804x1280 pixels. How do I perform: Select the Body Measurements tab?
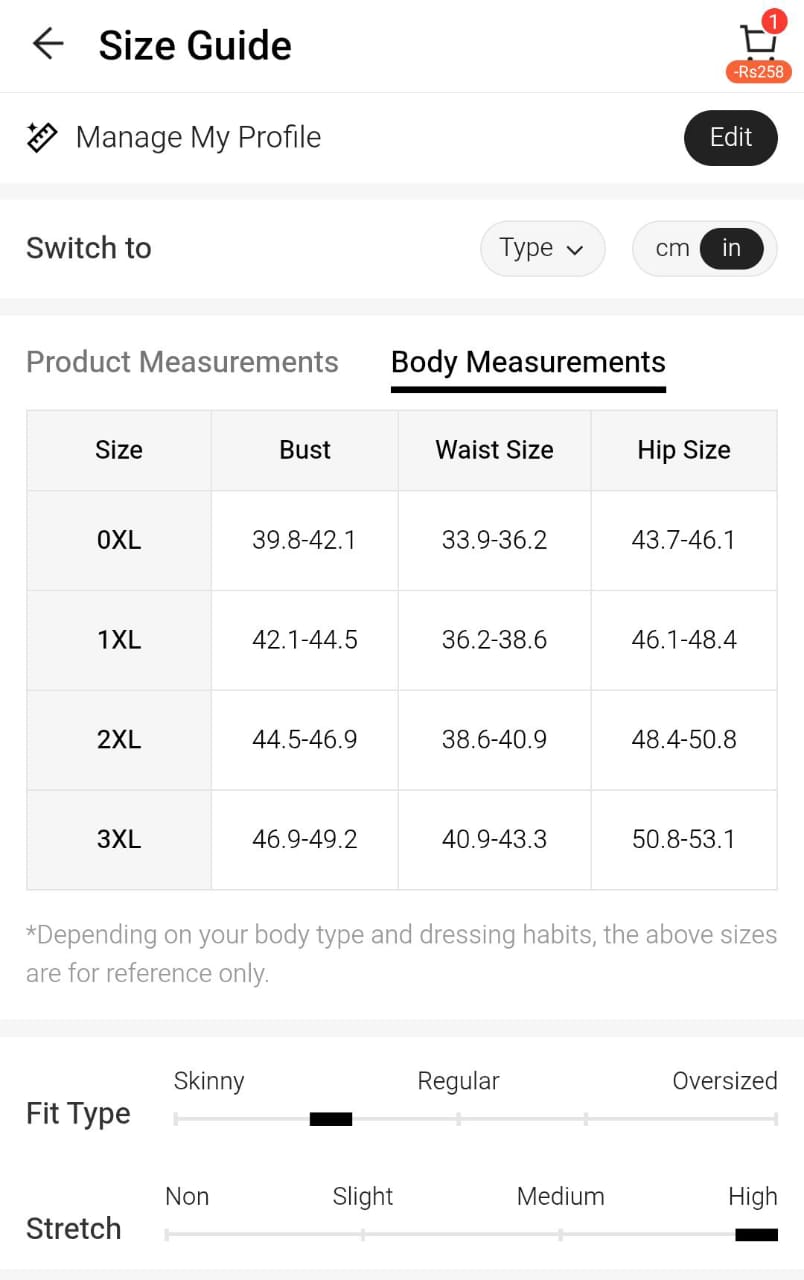(528, 362)
